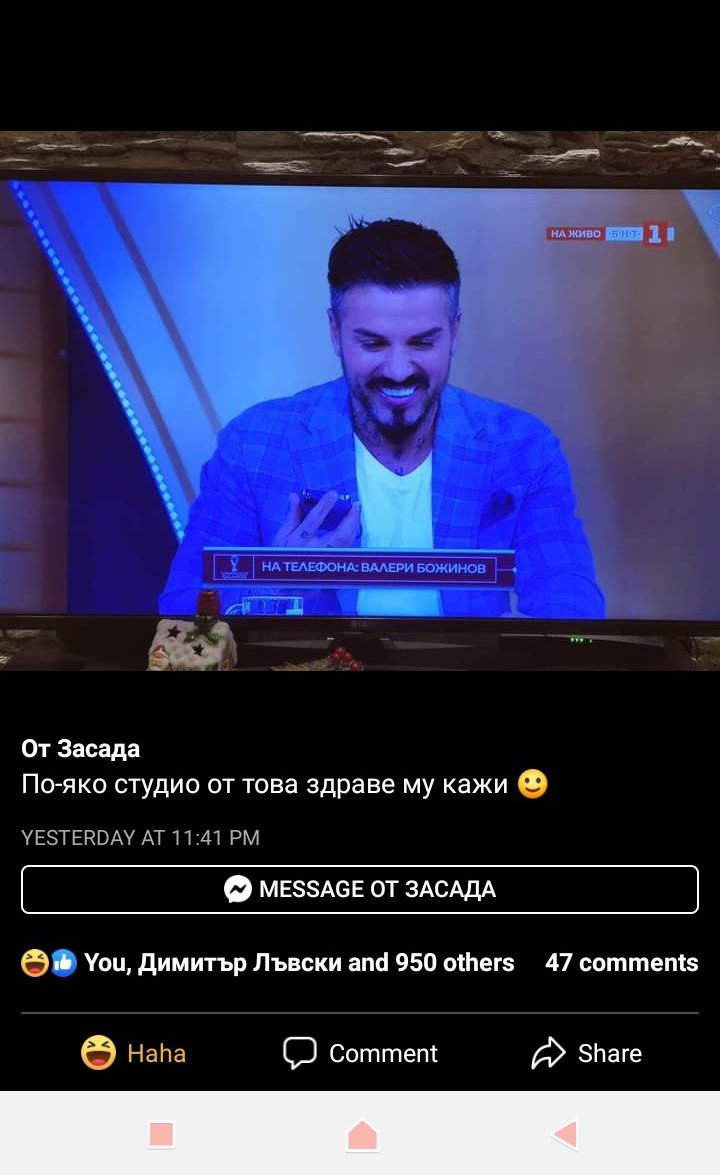Write a comment on the post
The height and width of the screenshot is (1175, 720).
tap(360, 1053)
